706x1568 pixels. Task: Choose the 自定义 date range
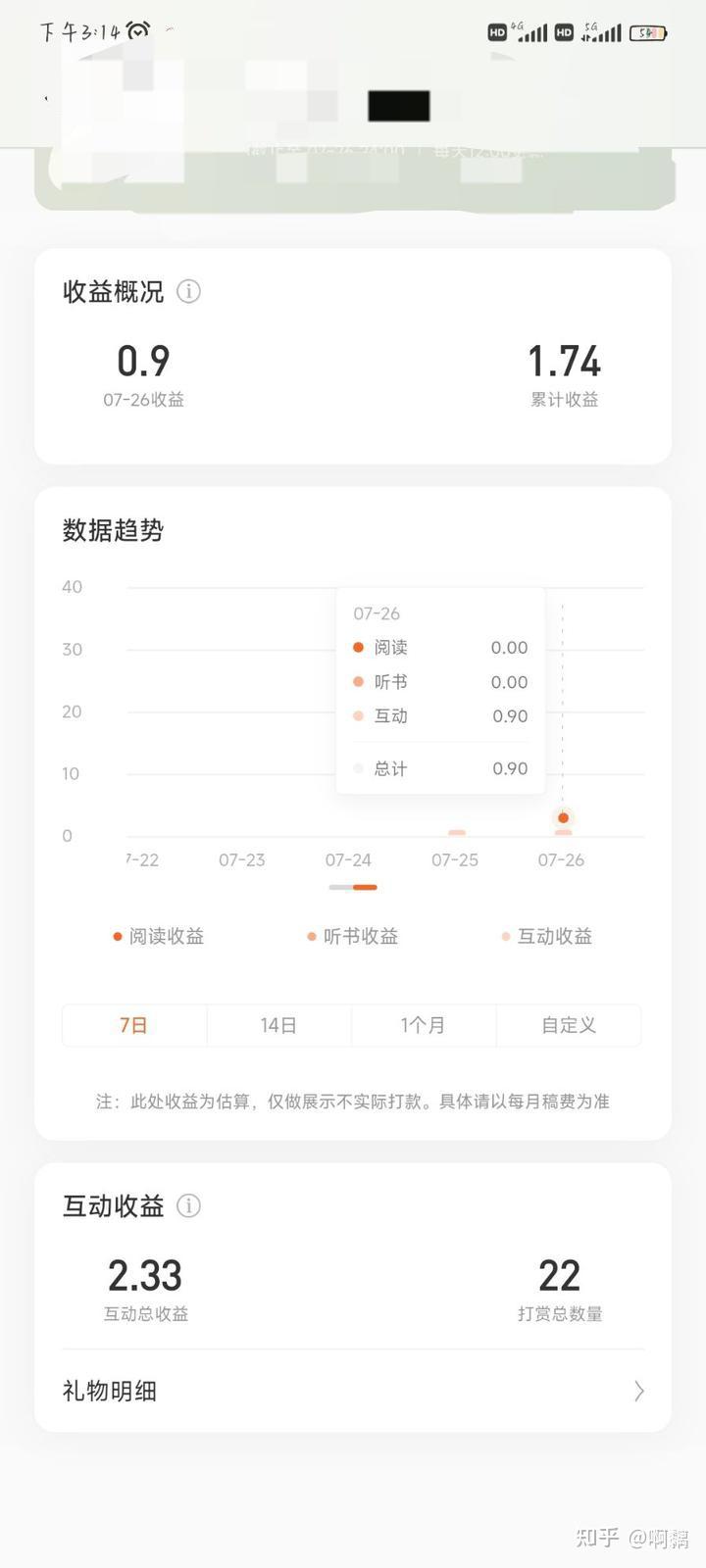pyautogui.click(x=569, y=1025)
